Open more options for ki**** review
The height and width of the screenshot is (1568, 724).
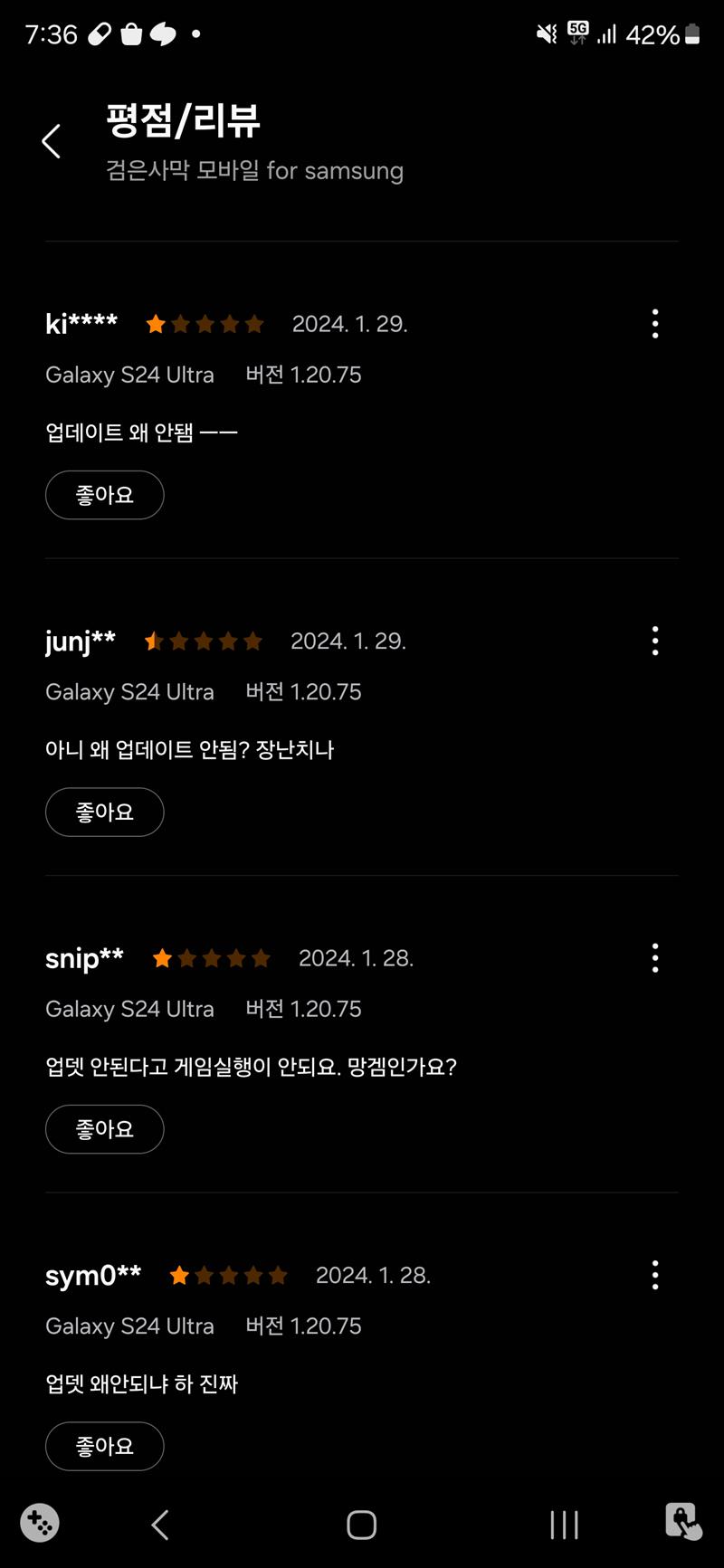point(655,324)
